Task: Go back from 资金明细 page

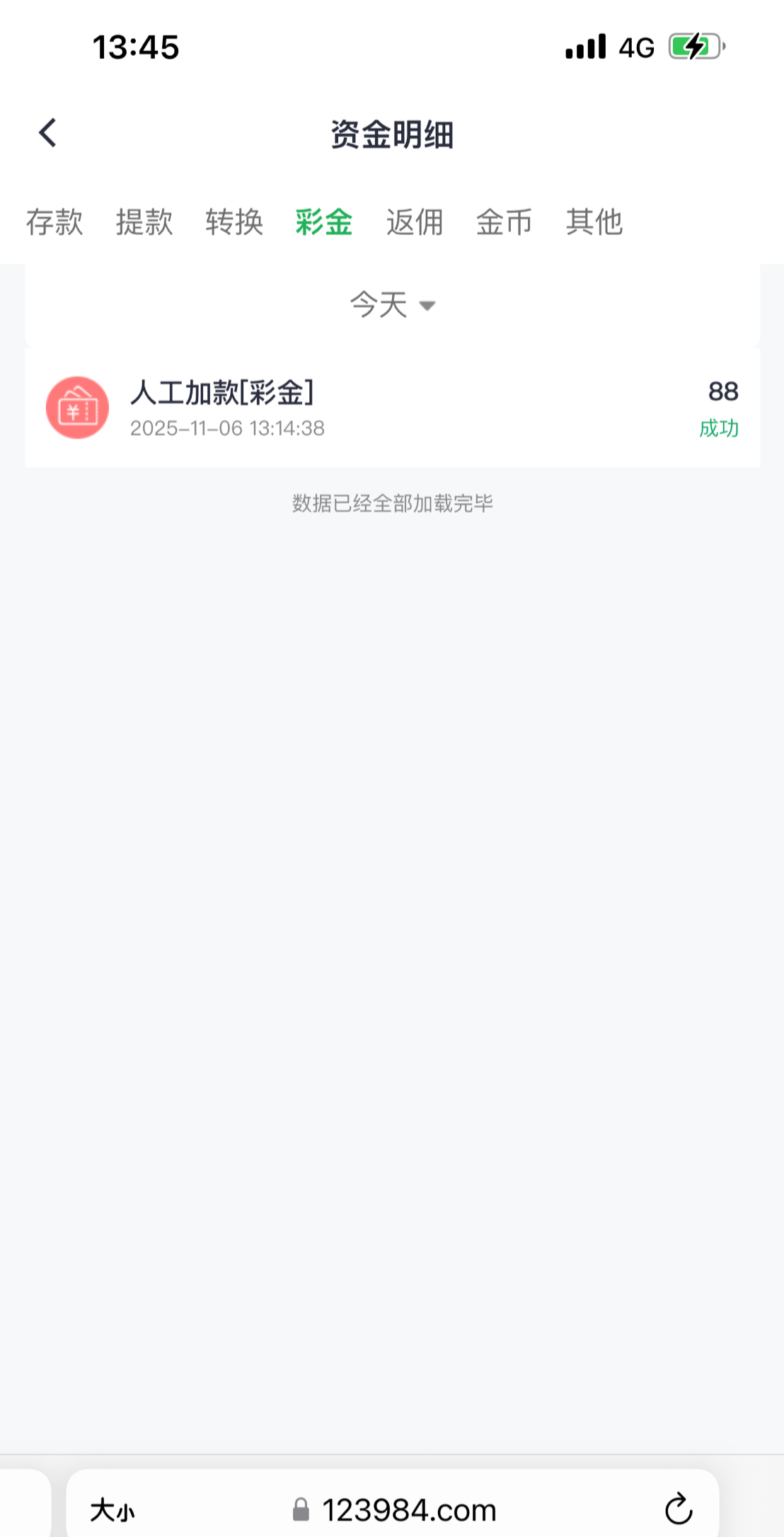Action: [x=47, y=133]
